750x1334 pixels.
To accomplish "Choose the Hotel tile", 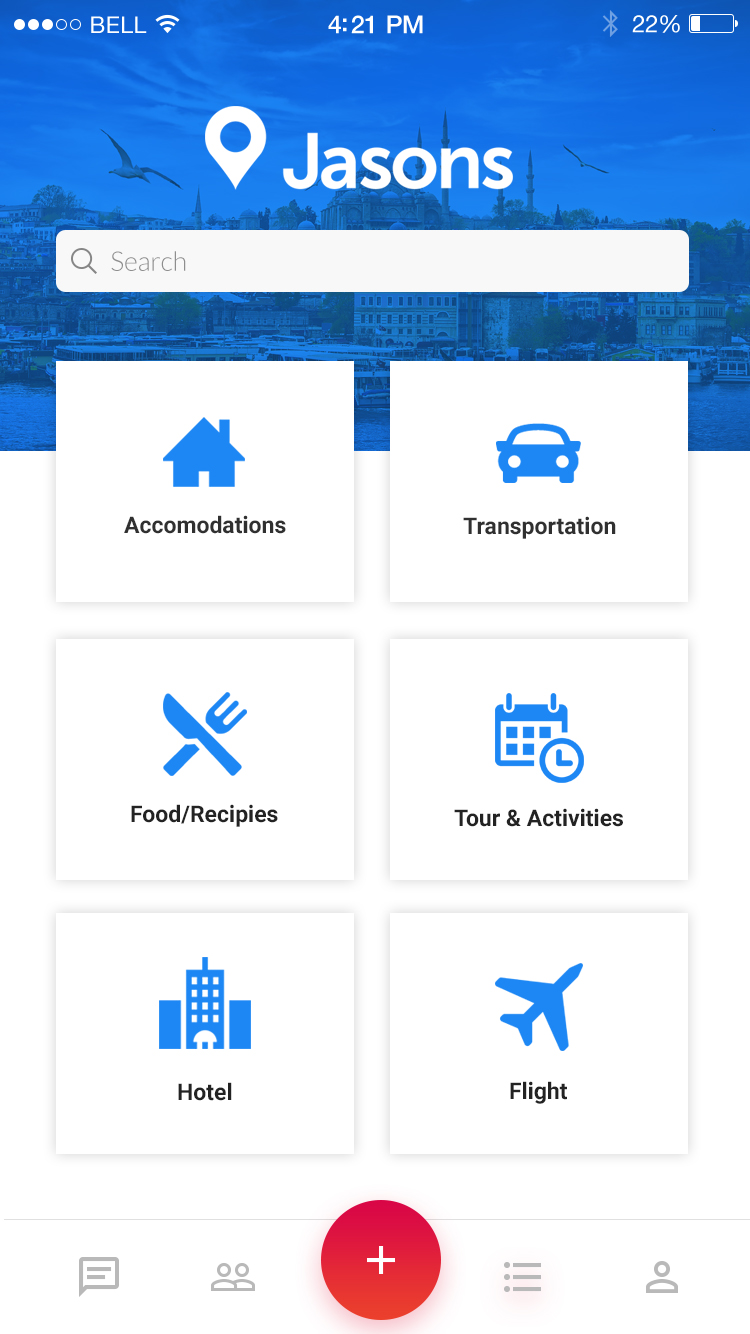I will point(205,1033).
